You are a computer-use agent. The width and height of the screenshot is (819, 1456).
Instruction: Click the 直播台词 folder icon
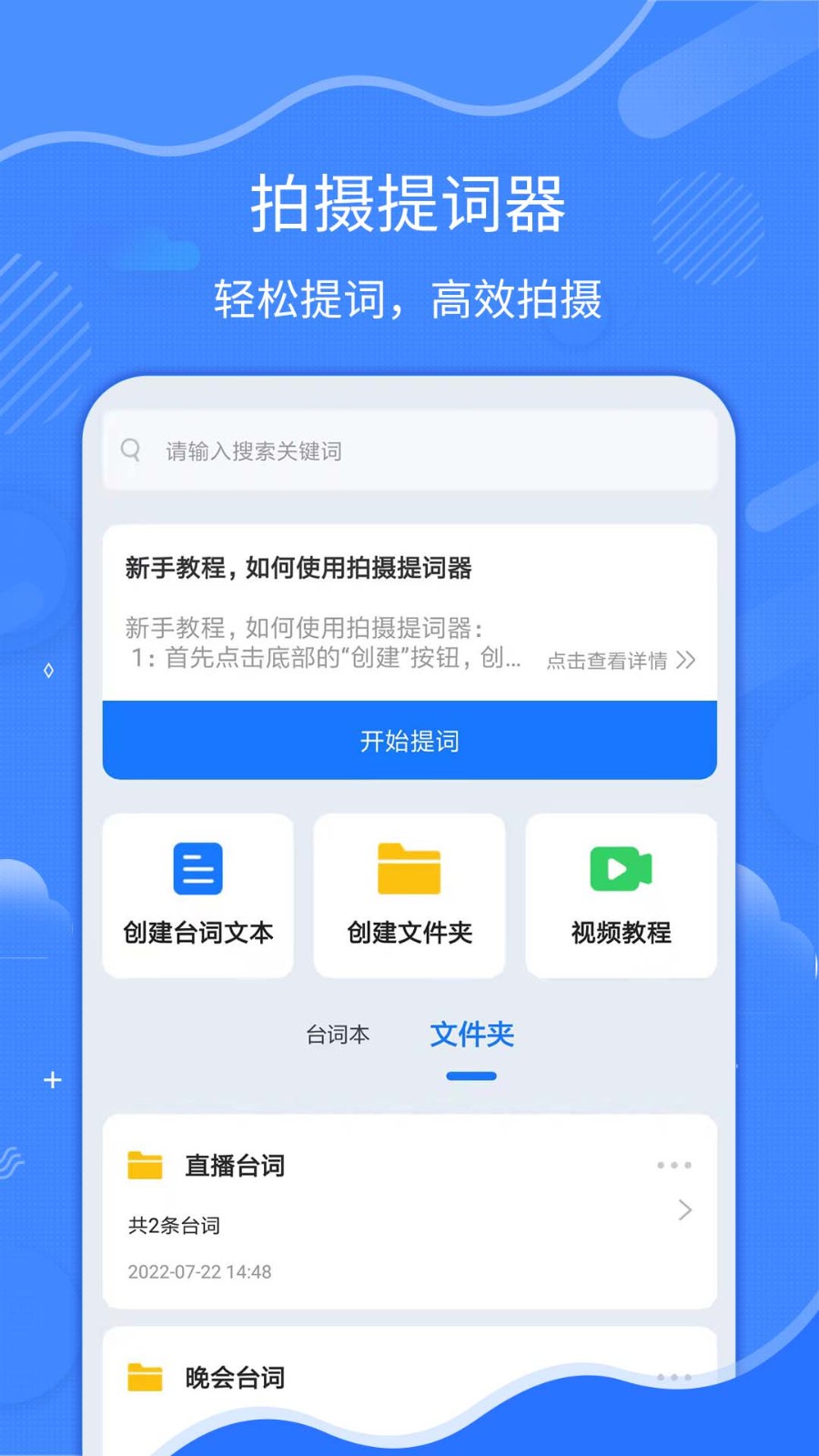coord(146,1165)
